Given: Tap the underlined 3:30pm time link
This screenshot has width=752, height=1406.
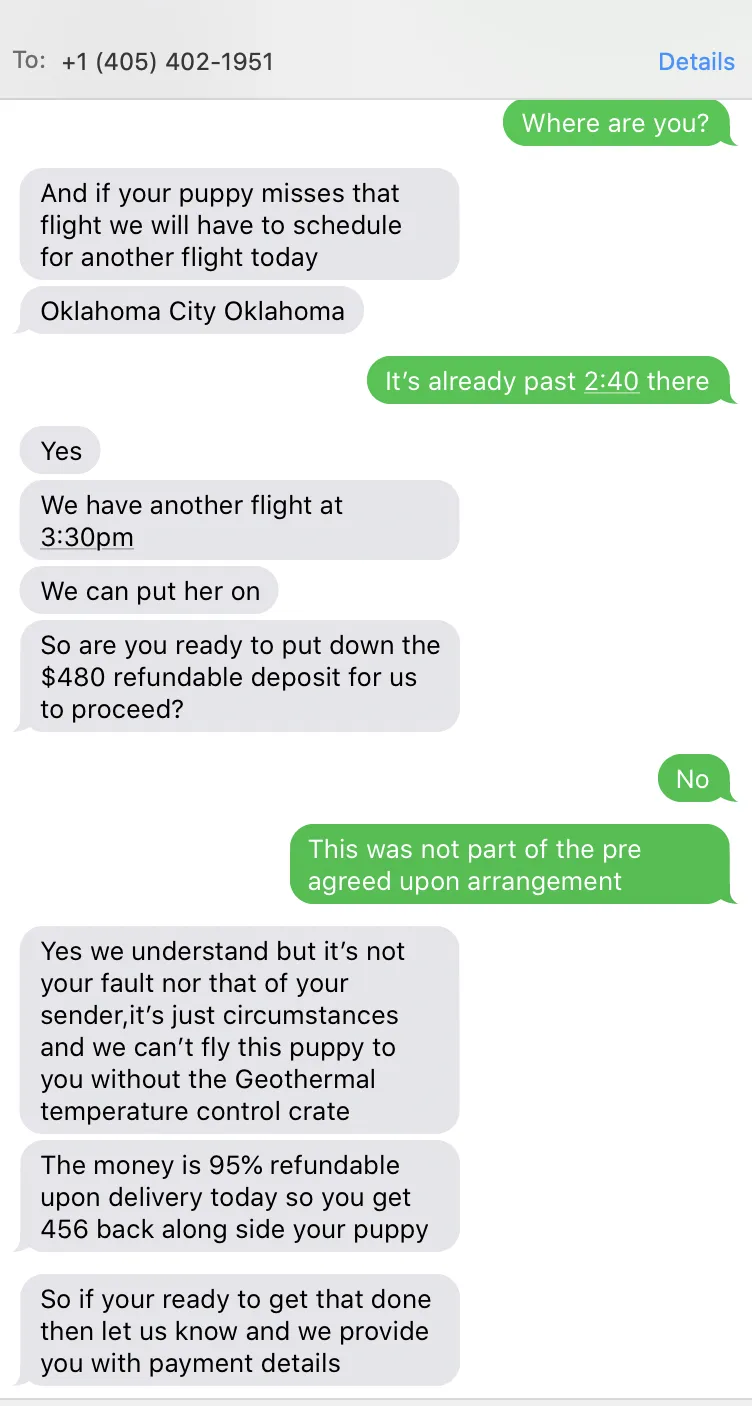Looking at the screenshot, I should tap(87, 537).
